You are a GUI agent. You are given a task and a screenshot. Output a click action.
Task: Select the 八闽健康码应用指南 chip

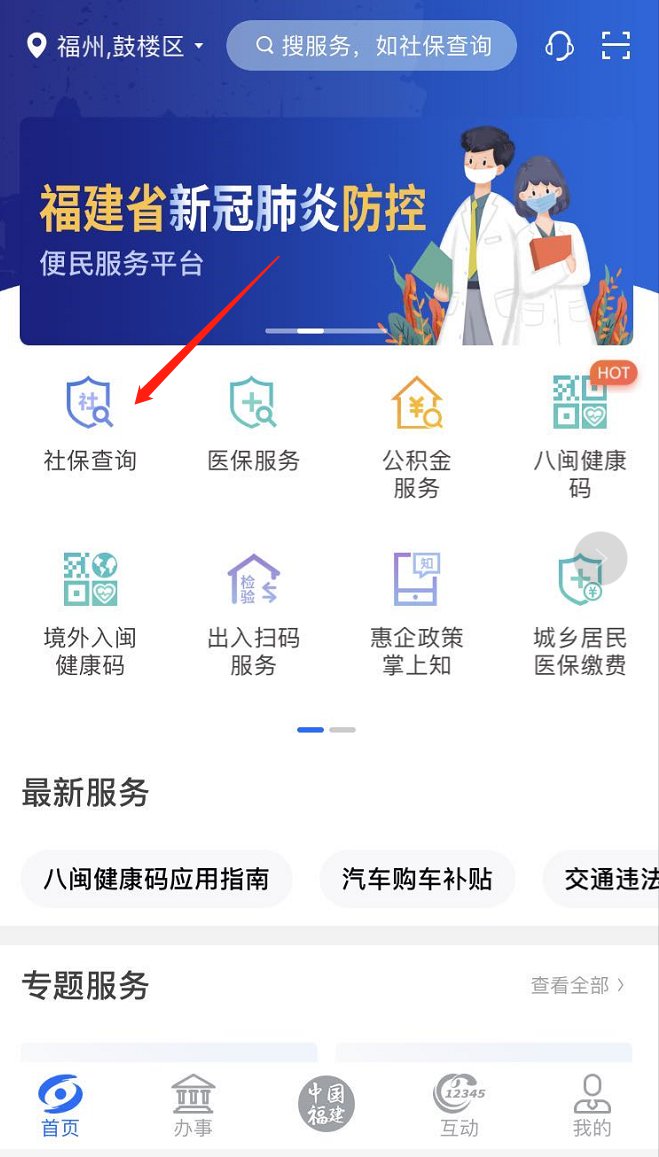156,879
